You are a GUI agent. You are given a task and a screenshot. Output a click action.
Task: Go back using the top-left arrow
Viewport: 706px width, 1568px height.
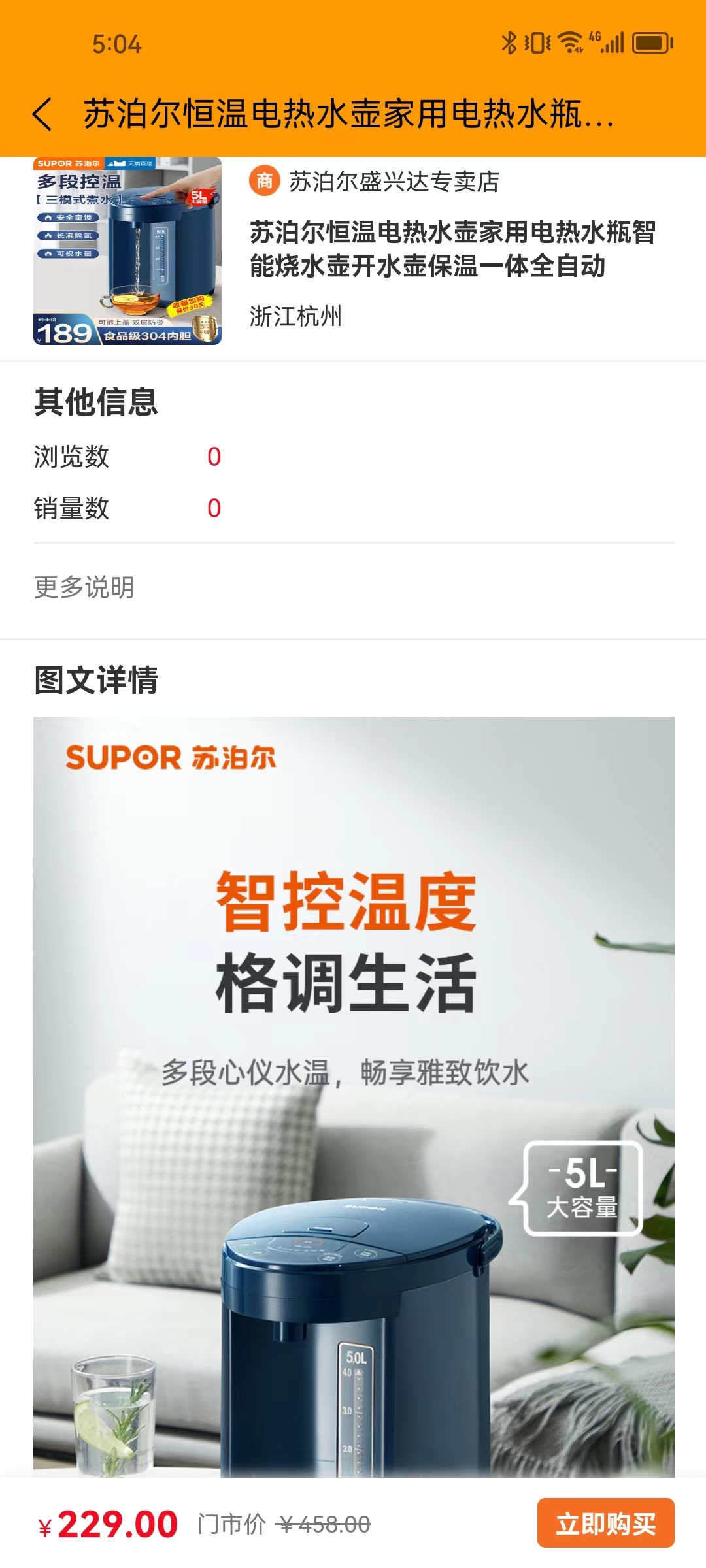(43, 114)
